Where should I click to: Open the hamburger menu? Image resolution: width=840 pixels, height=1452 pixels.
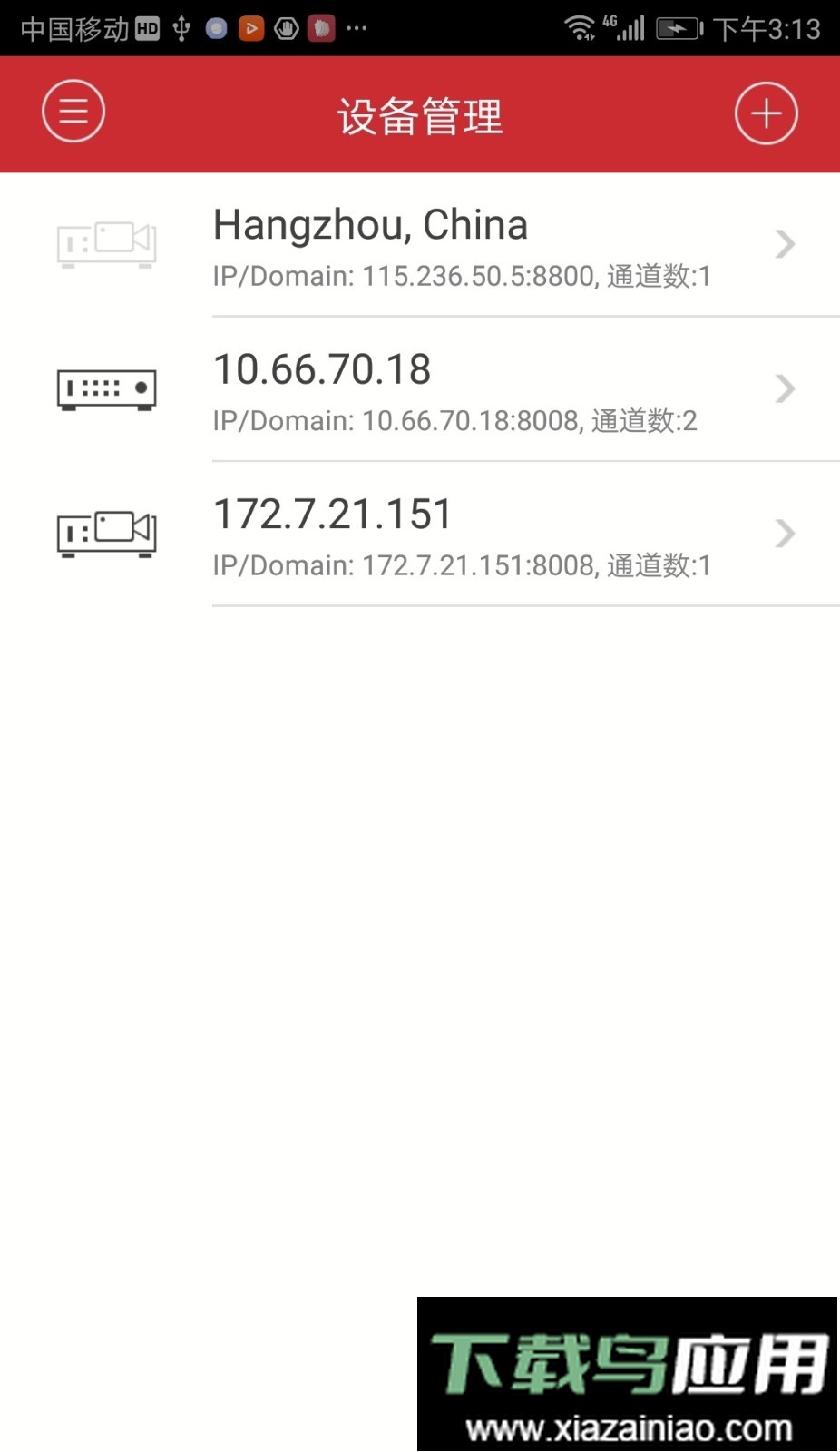(73, 111)
